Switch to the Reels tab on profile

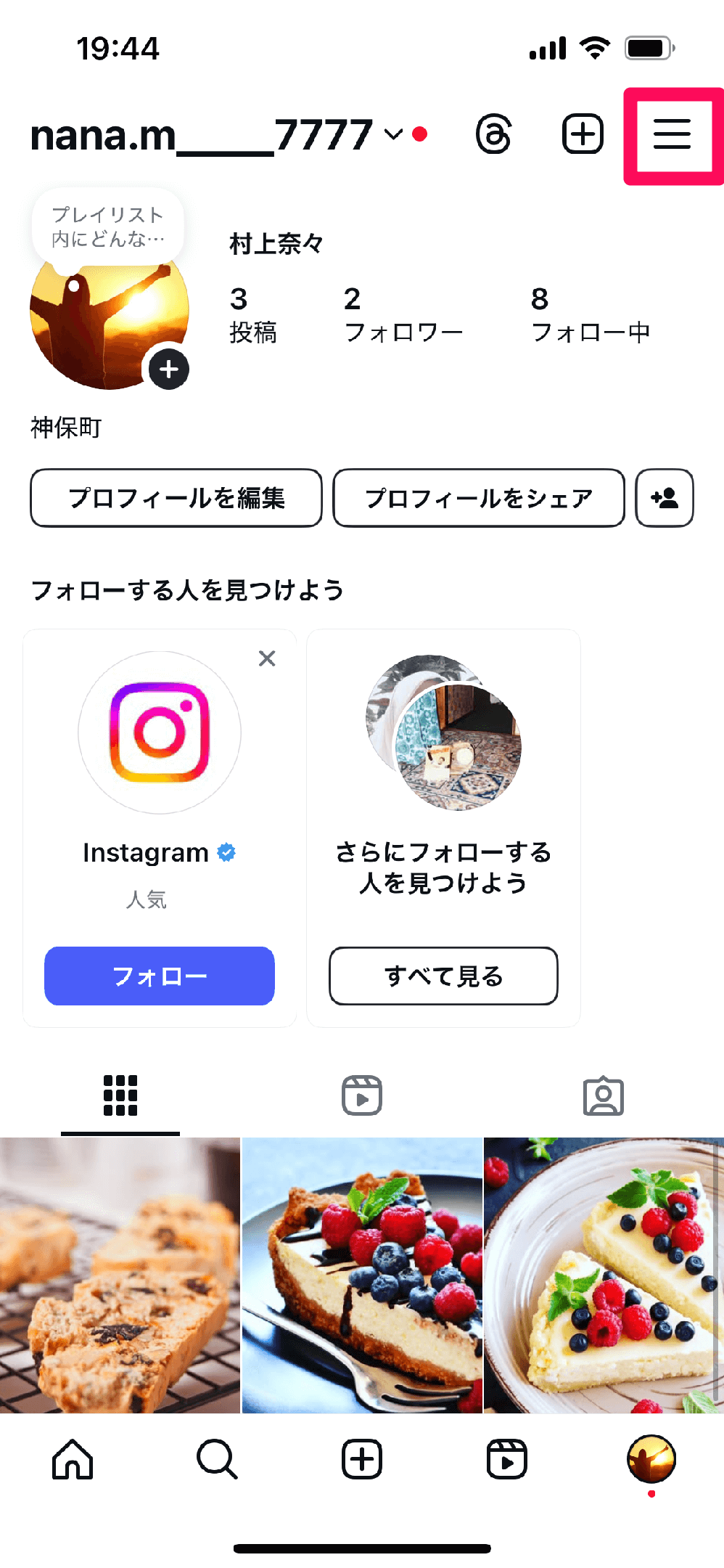point(362,1095)
